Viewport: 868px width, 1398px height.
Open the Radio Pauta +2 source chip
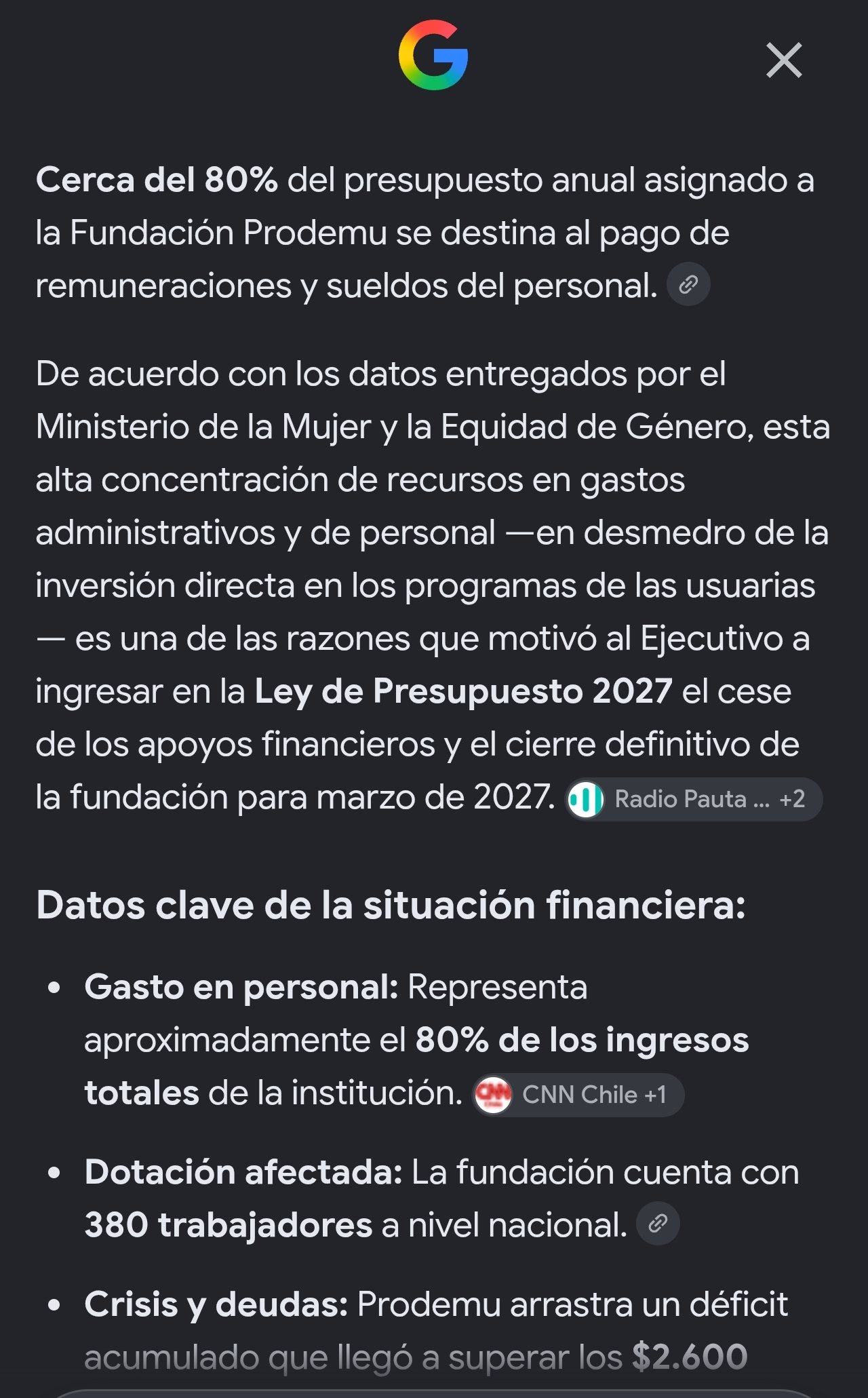click(694, 799)
